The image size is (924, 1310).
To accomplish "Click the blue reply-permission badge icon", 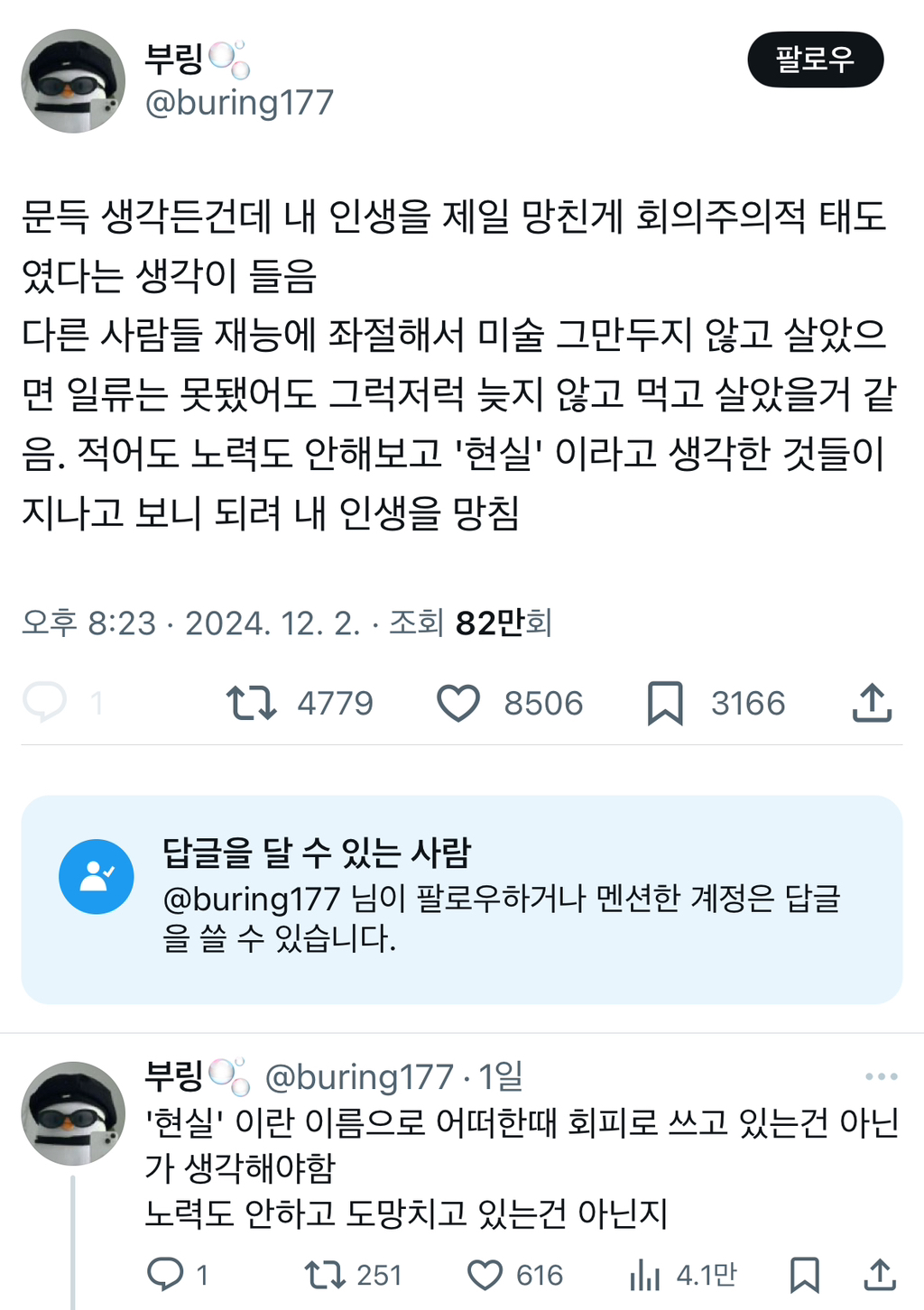I will coord(97,875).
